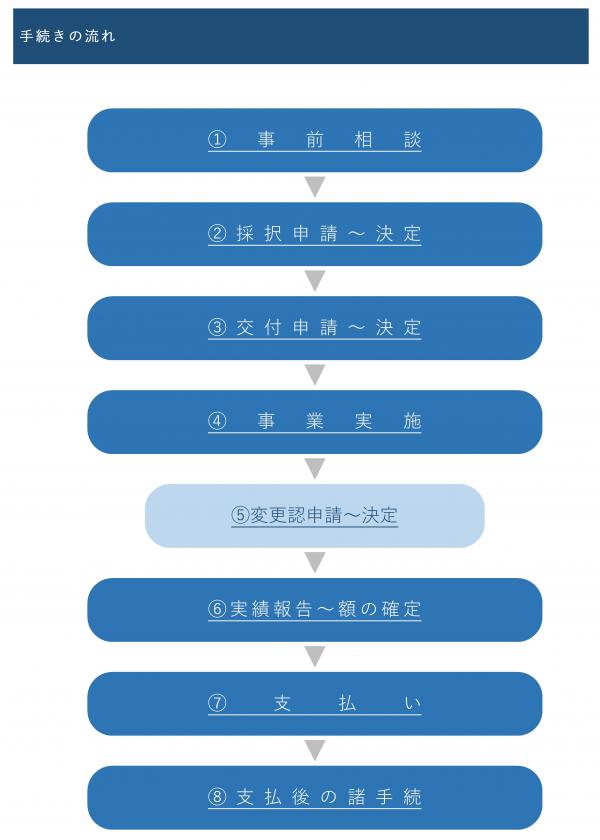Select the ④ 事業実施 step

pos(314,422)
